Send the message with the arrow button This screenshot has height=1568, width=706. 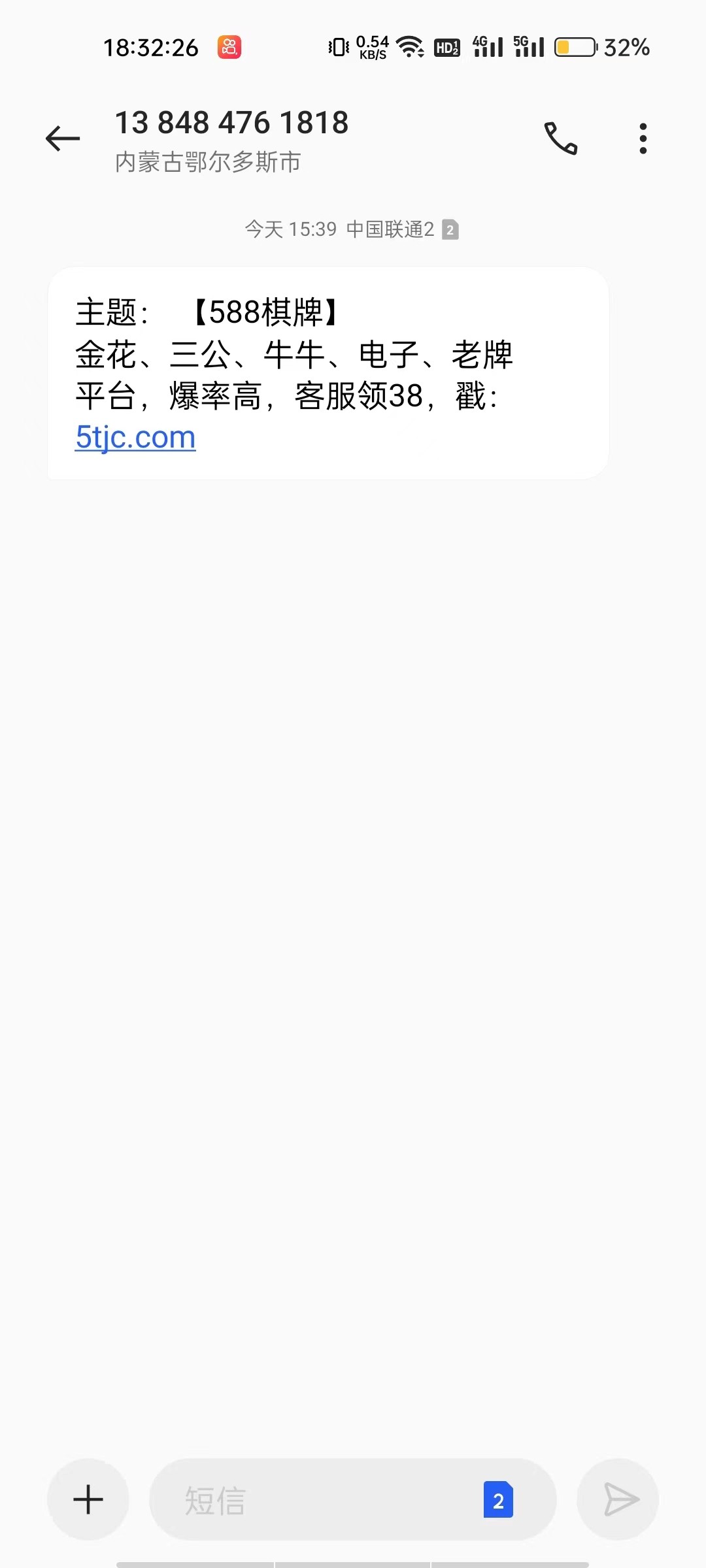pos(618,1499)
